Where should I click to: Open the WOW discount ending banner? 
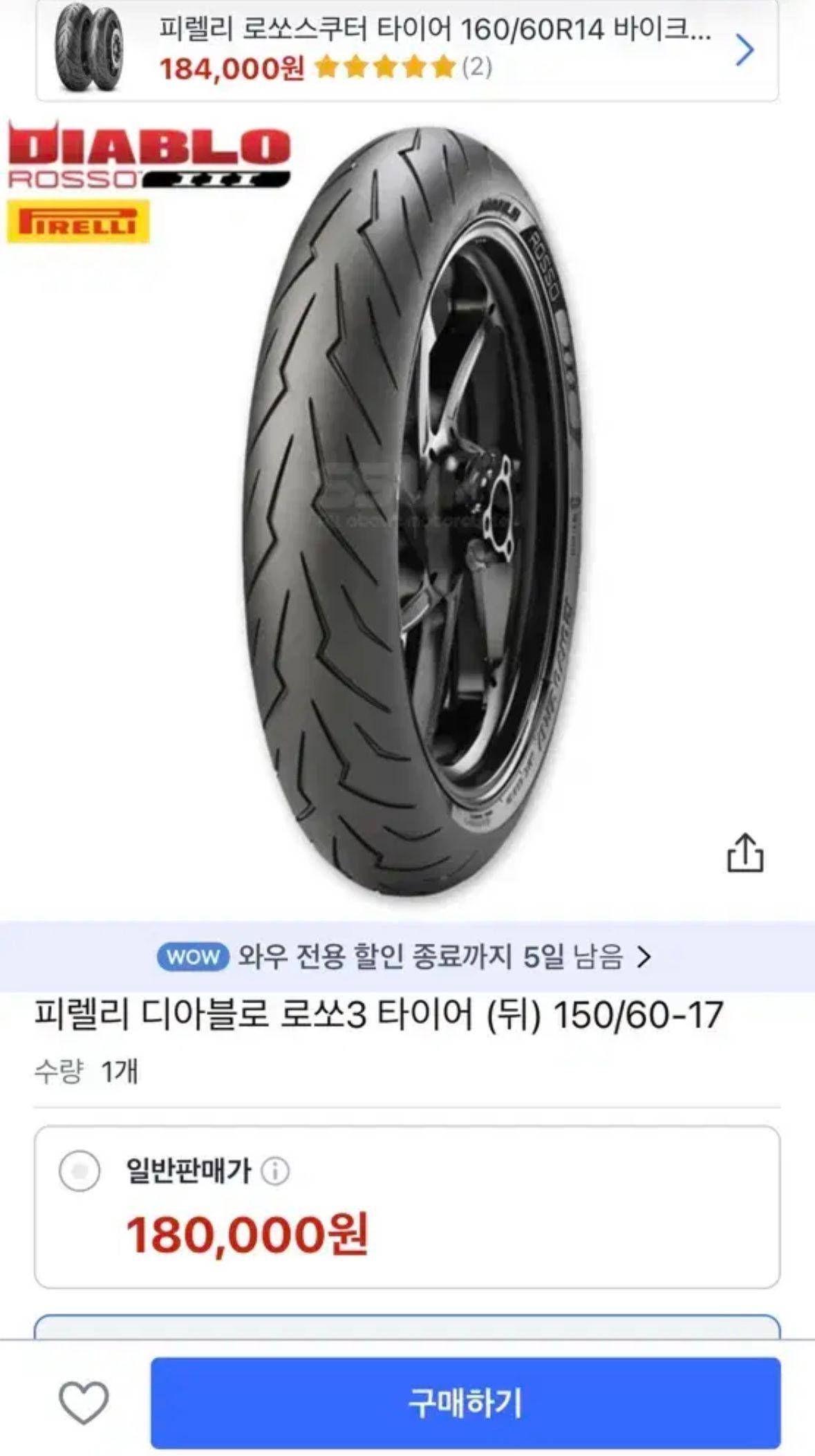tap(407, 957)
